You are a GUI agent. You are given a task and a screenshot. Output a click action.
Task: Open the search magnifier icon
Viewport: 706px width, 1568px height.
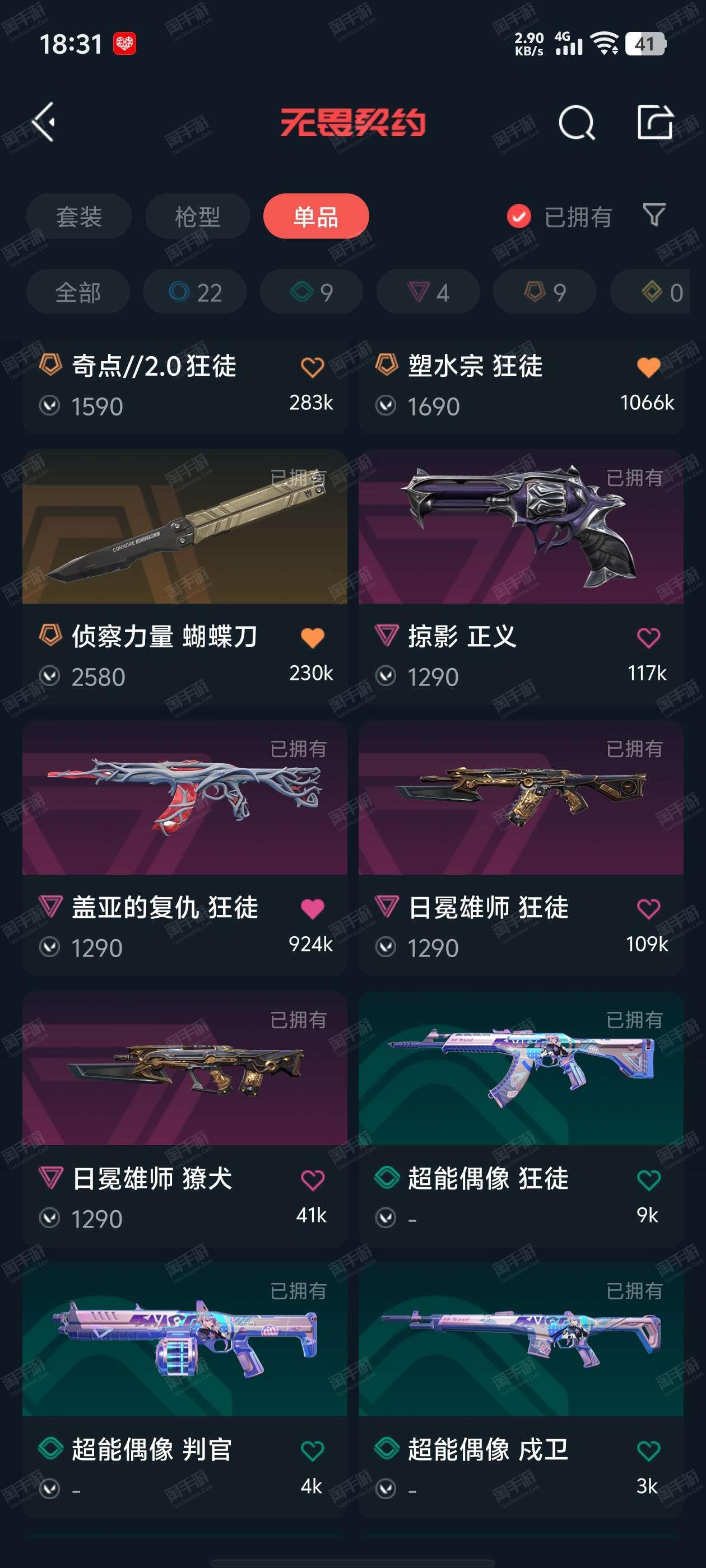(x=576, y=122)
